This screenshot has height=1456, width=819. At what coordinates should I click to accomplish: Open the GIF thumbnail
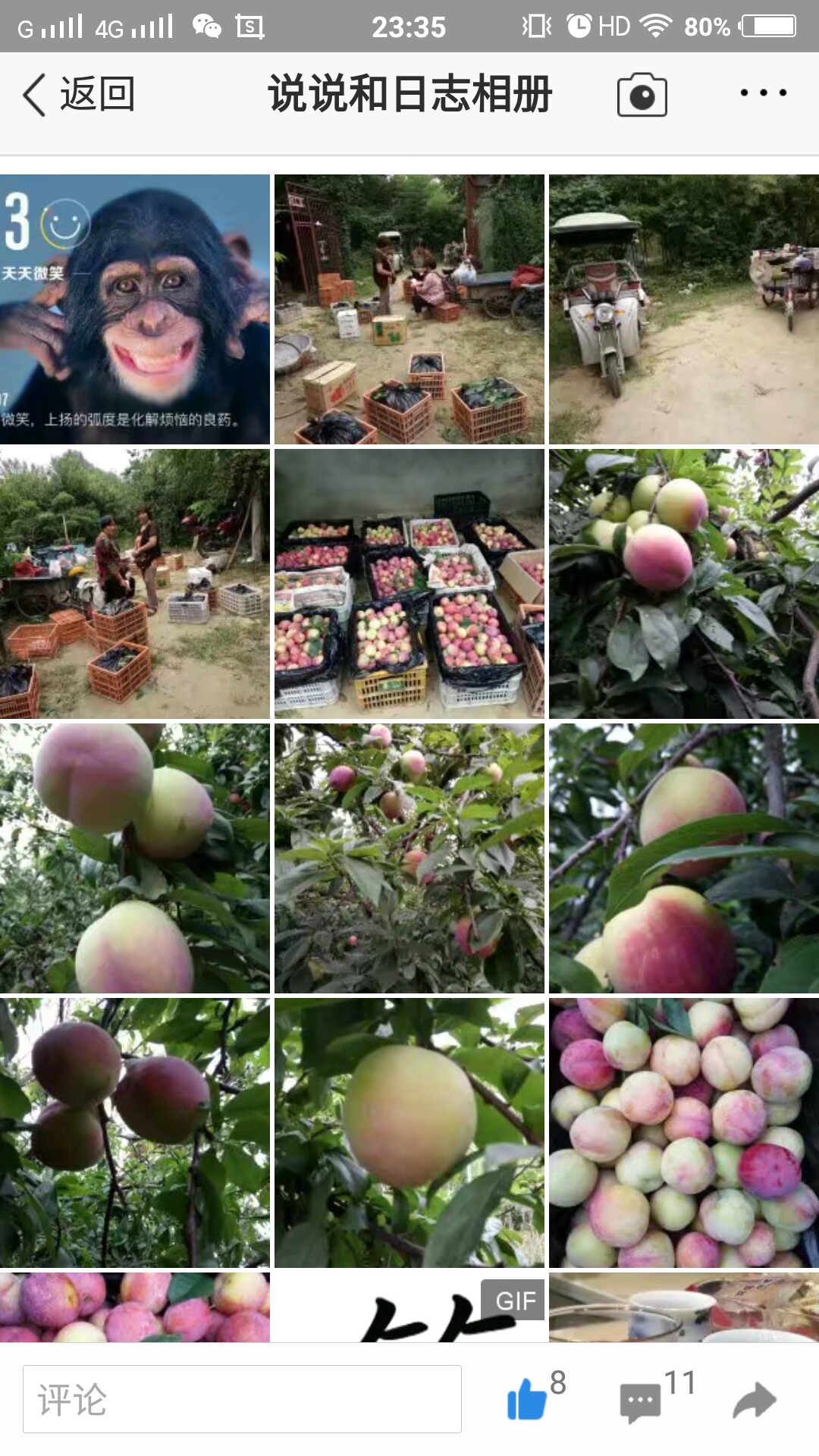click(x=409, y=1307)
